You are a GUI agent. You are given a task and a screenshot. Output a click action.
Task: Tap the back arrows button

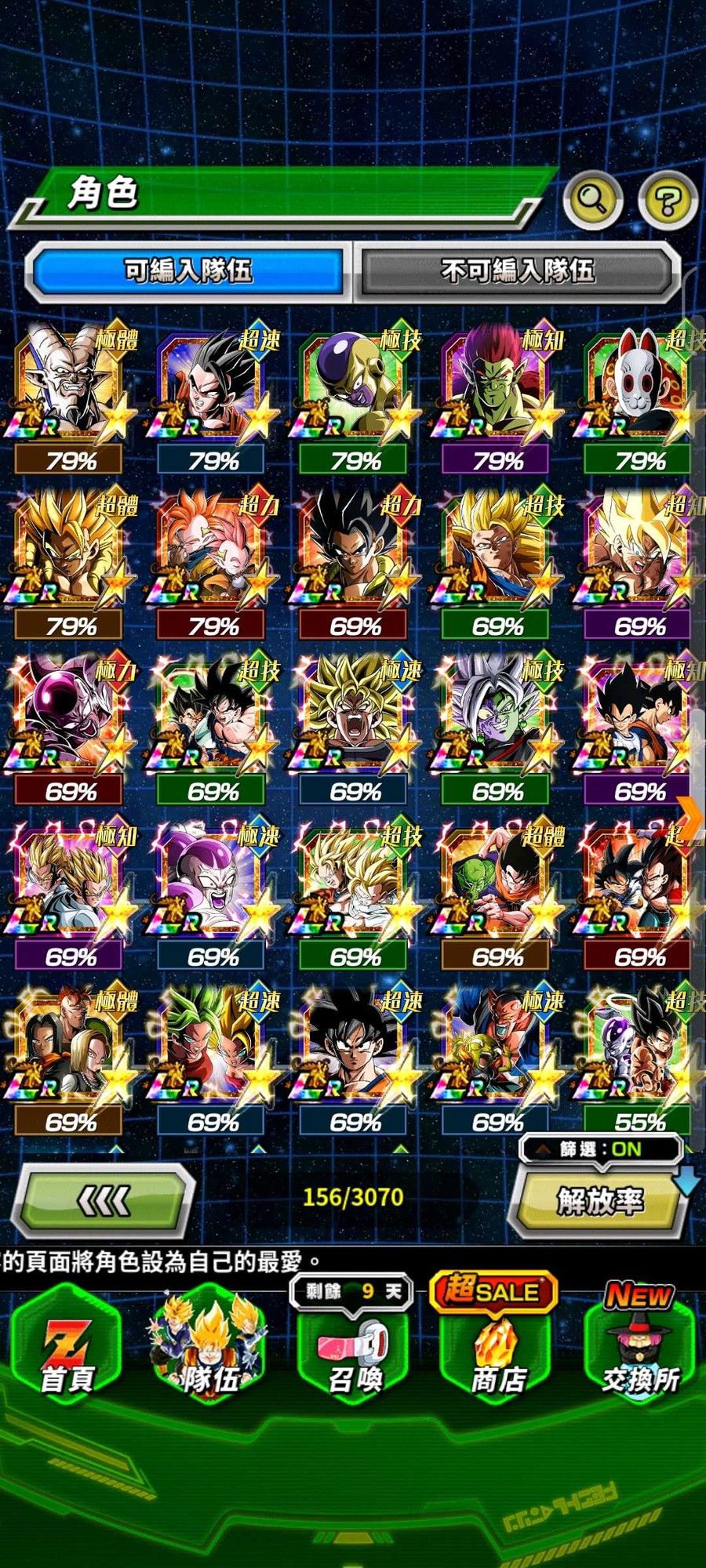(x=106, y=1200)
